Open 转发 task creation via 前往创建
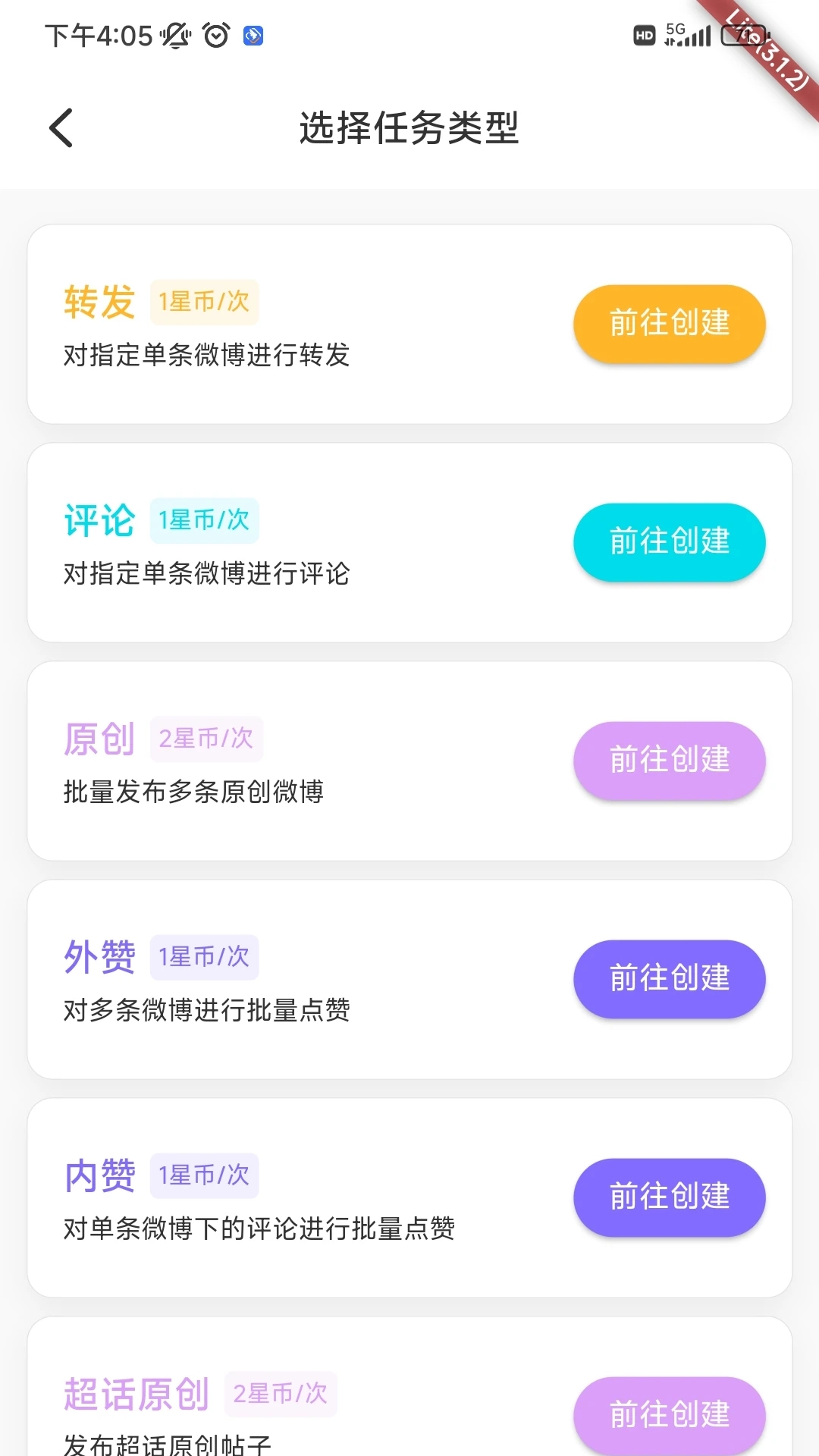 [669, 324]
